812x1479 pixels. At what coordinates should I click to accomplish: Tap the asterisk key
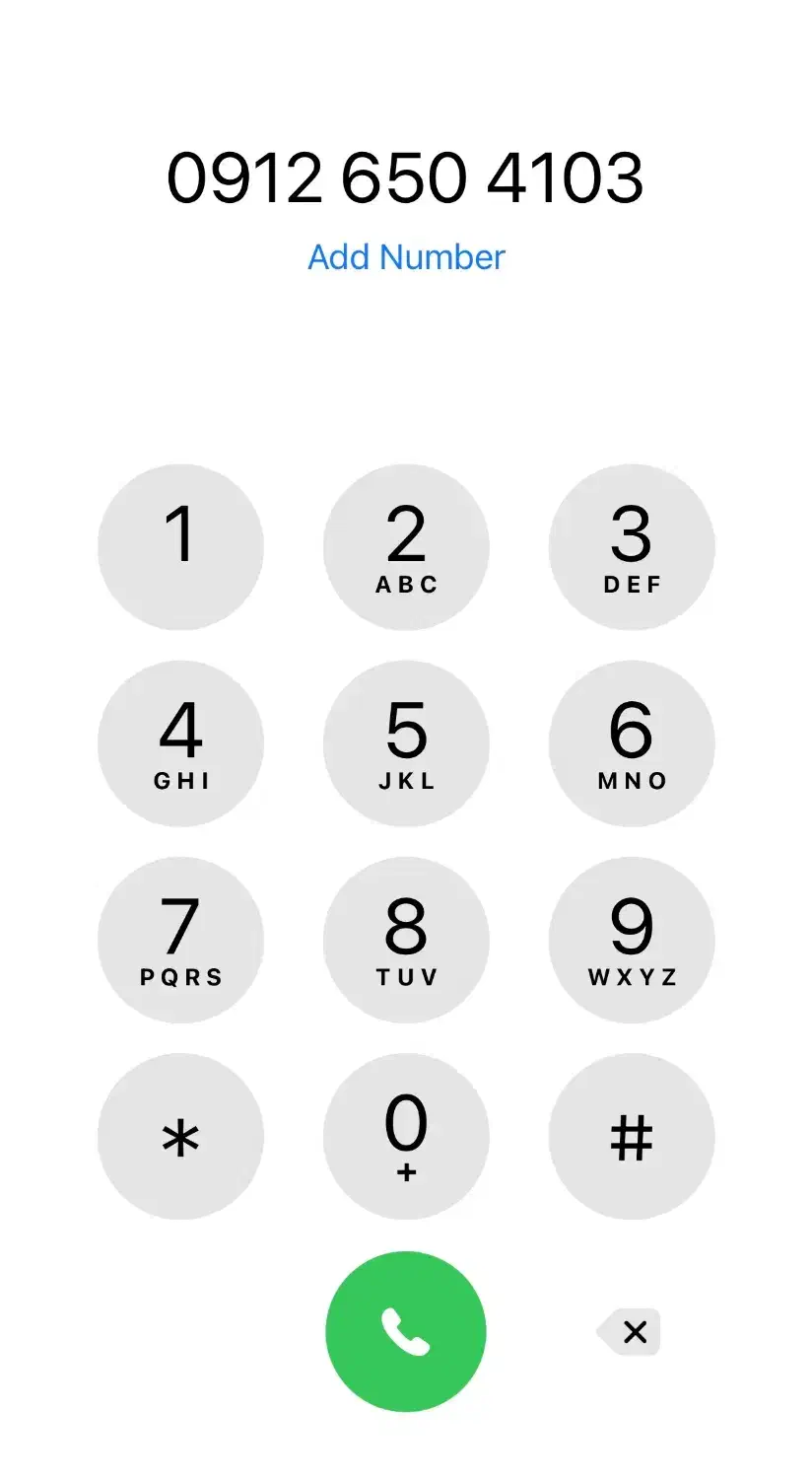click(x=180, y=1136)
